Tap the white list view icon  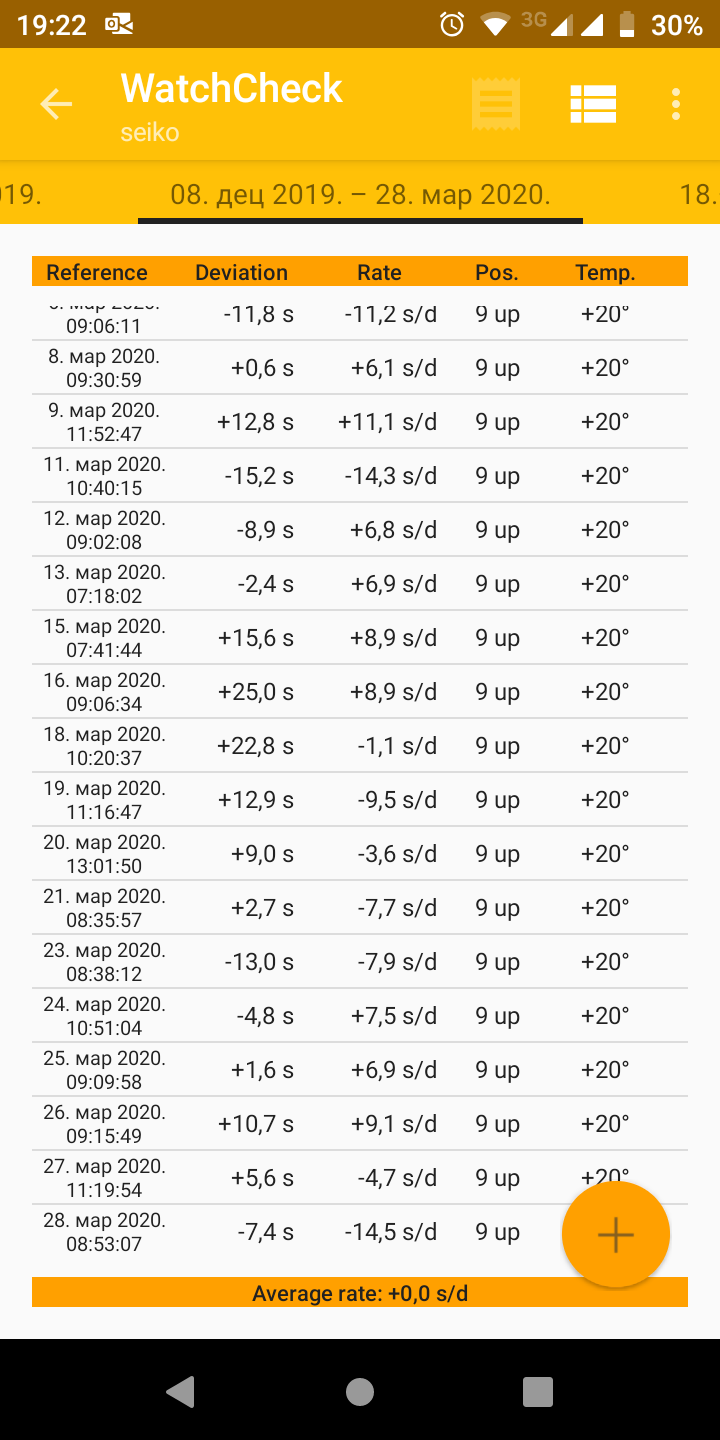(x=593, y=104)
